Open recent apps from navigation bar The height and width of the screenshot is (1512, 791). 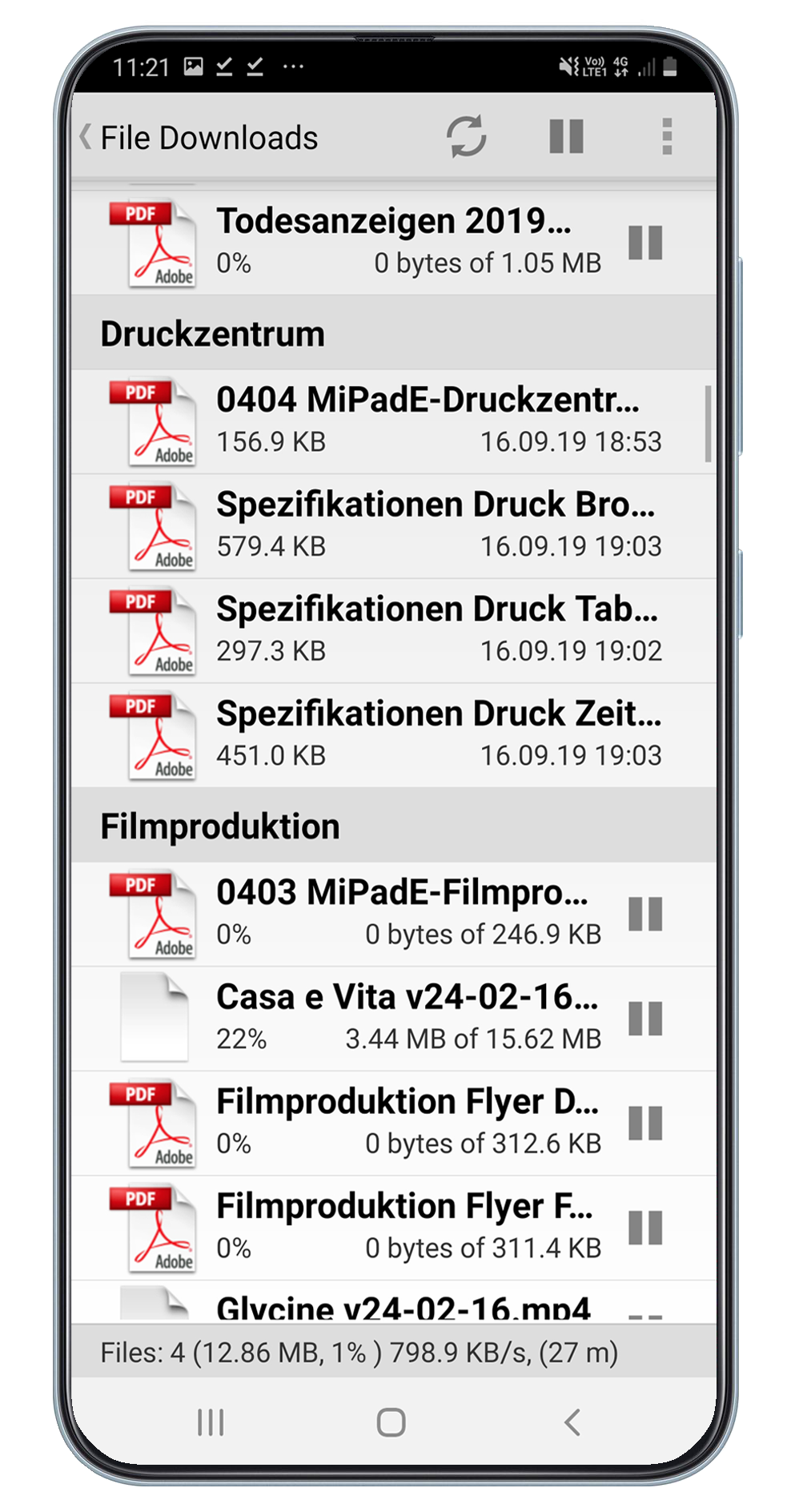pyautogui.click(x=211, y=1422)
